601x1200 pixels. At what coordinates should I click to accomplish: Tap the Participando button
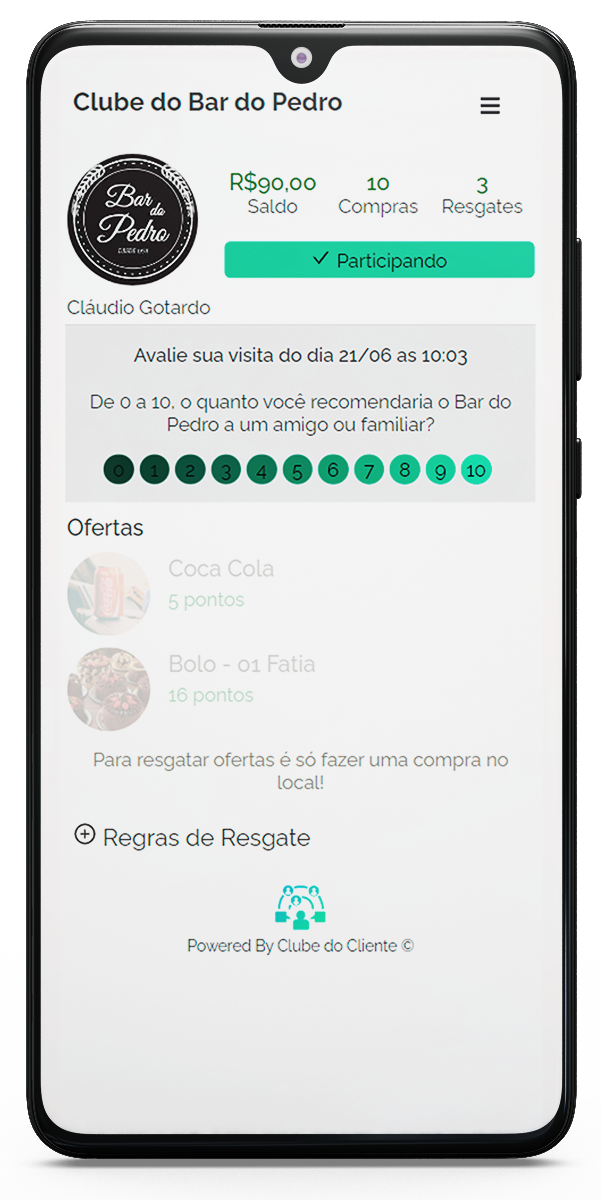point(379,260)
